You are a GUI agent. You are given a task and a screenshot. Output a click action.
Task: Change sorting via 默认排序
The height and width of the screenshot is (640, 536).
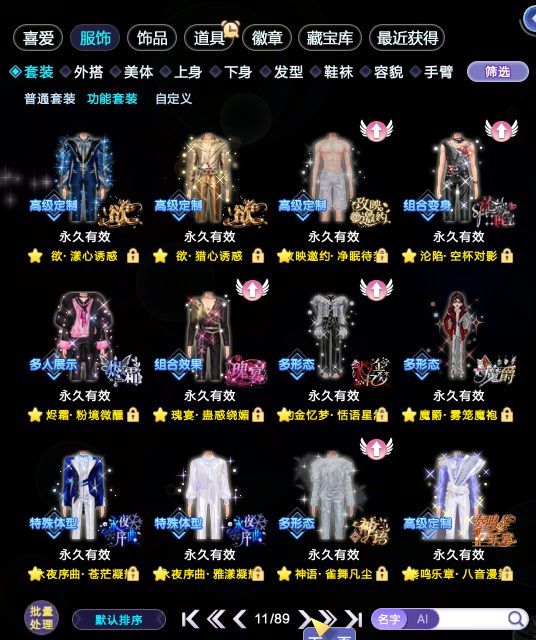pos(119,620)
